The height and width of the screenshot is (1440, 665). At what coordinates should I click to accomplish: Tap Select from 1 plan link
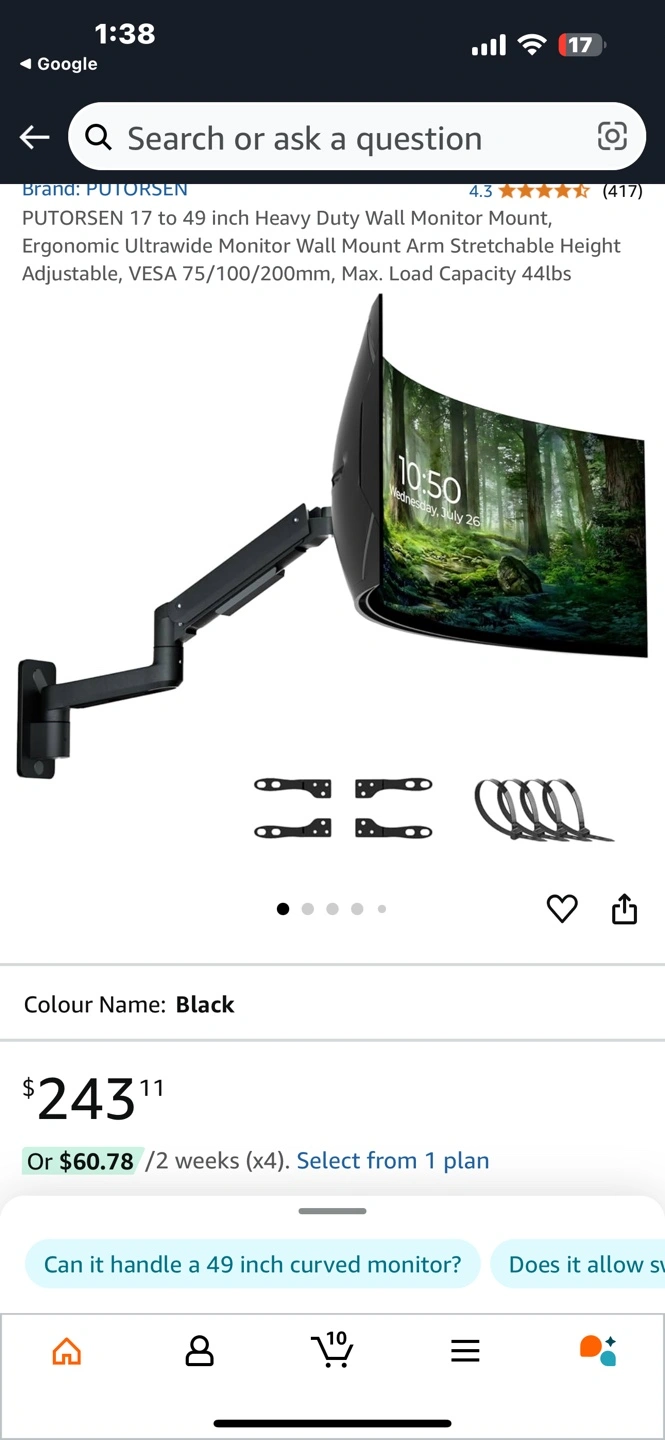[x=392, y=1161]
